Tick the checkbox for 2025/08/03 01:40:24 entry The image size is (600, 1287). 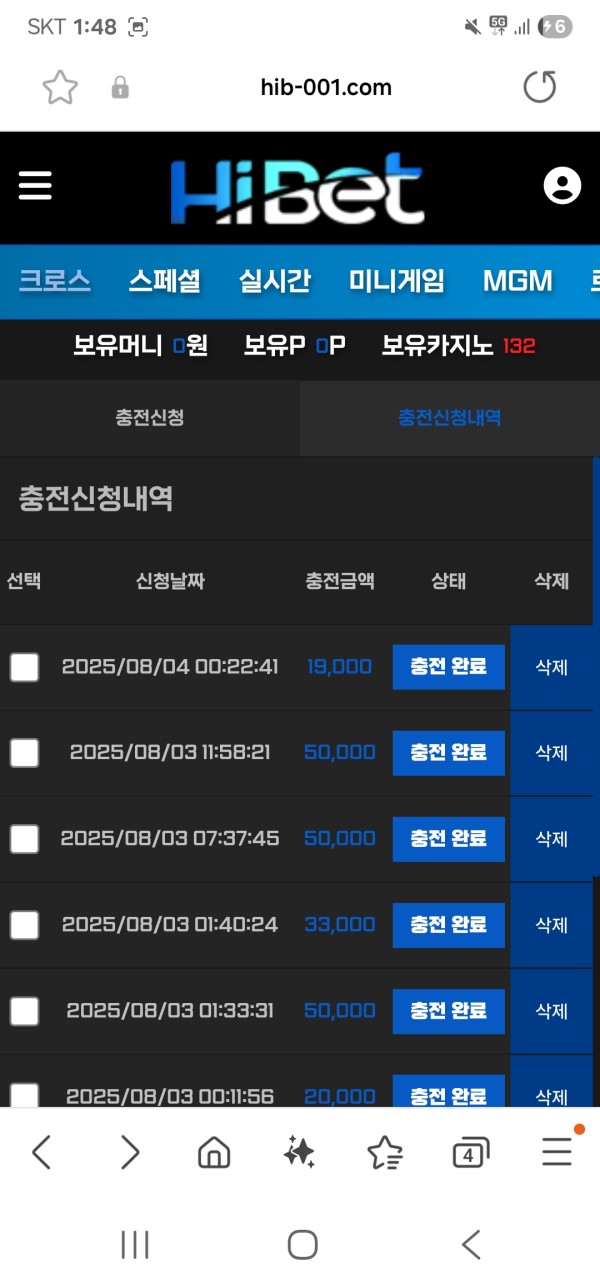pos(24,925)
